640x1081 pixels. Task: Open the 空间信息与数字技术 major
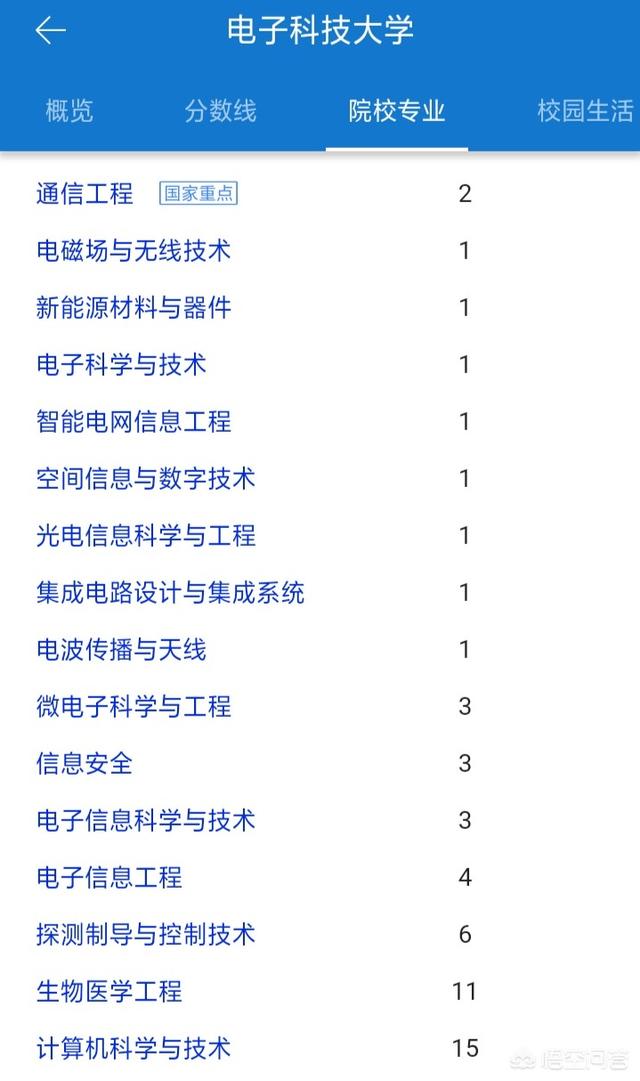146,479
